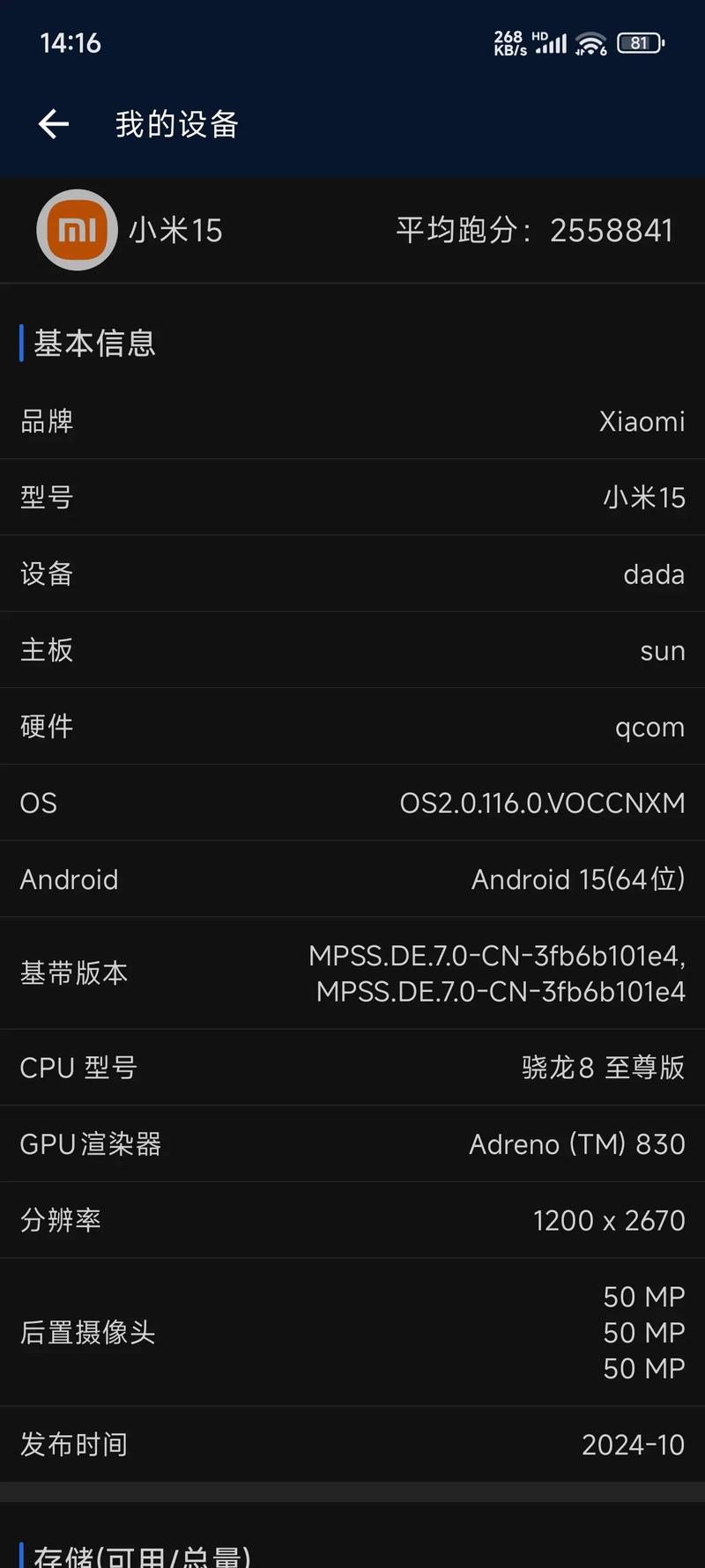
Task: Tap the clock showing 14:16
Action: [x=71, y=42]
